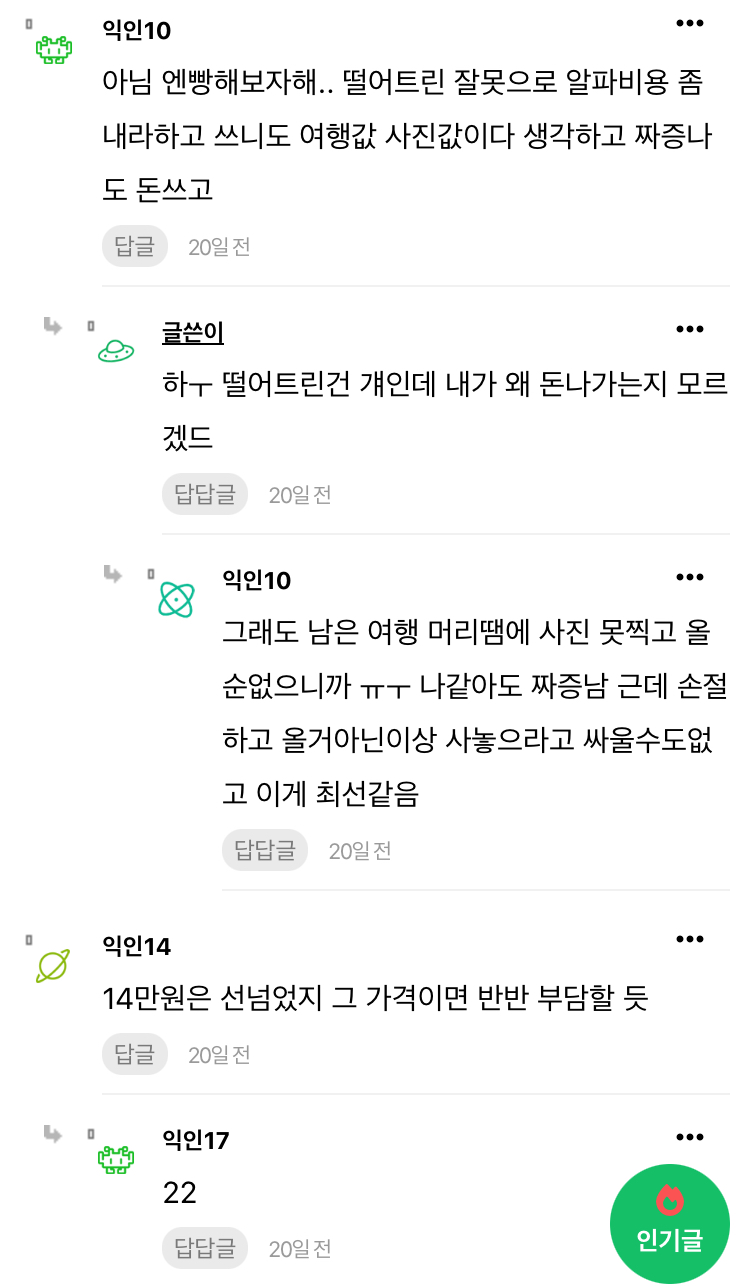Open the overflow menu on 글쓴이's reply
The height and width of the screenshot is (1287, 750).
[x=690, y=329]
